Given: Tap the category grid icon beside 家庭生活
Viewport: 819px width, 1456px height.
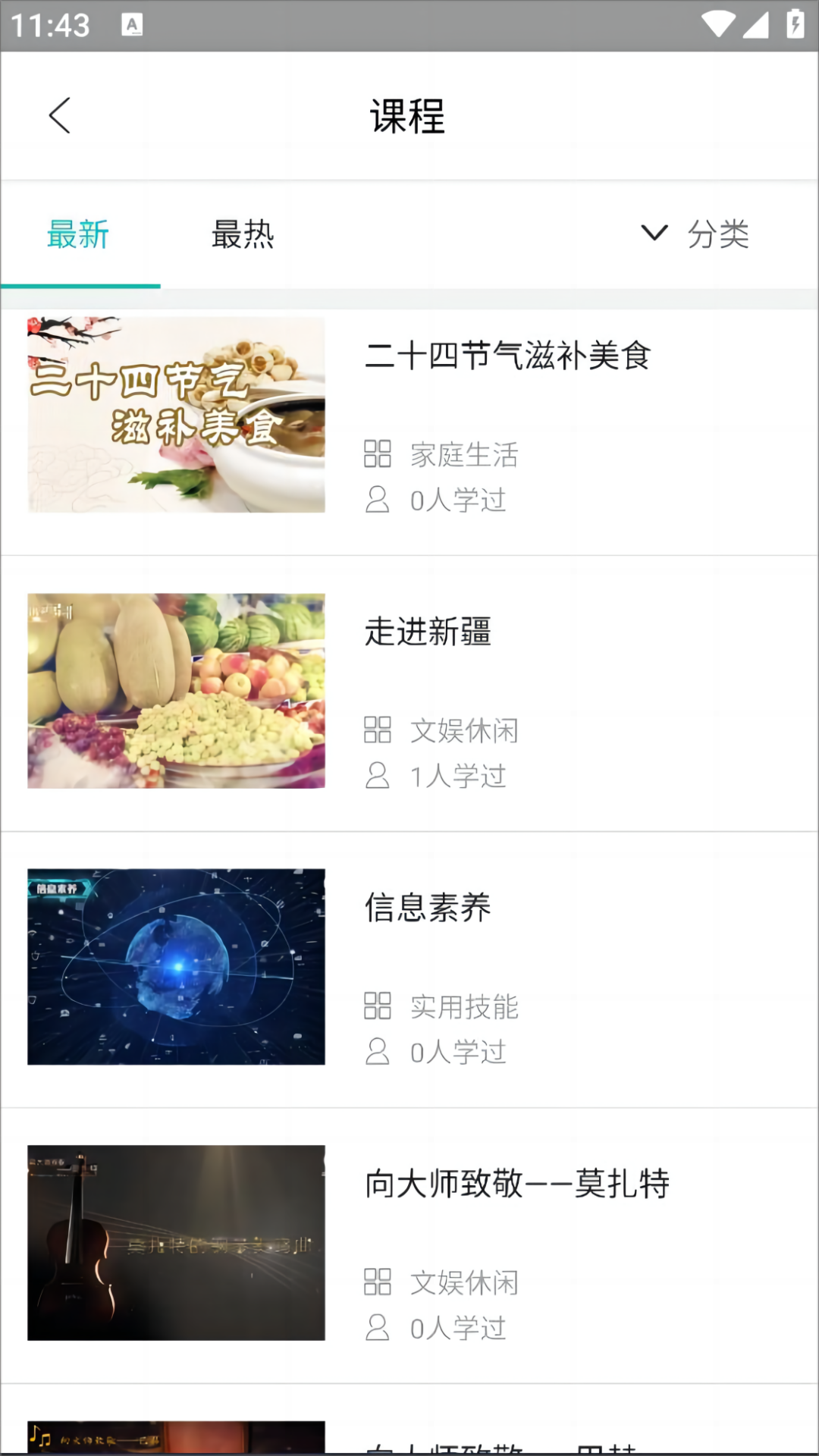Looking at the screenshot, I should point(378,455).
